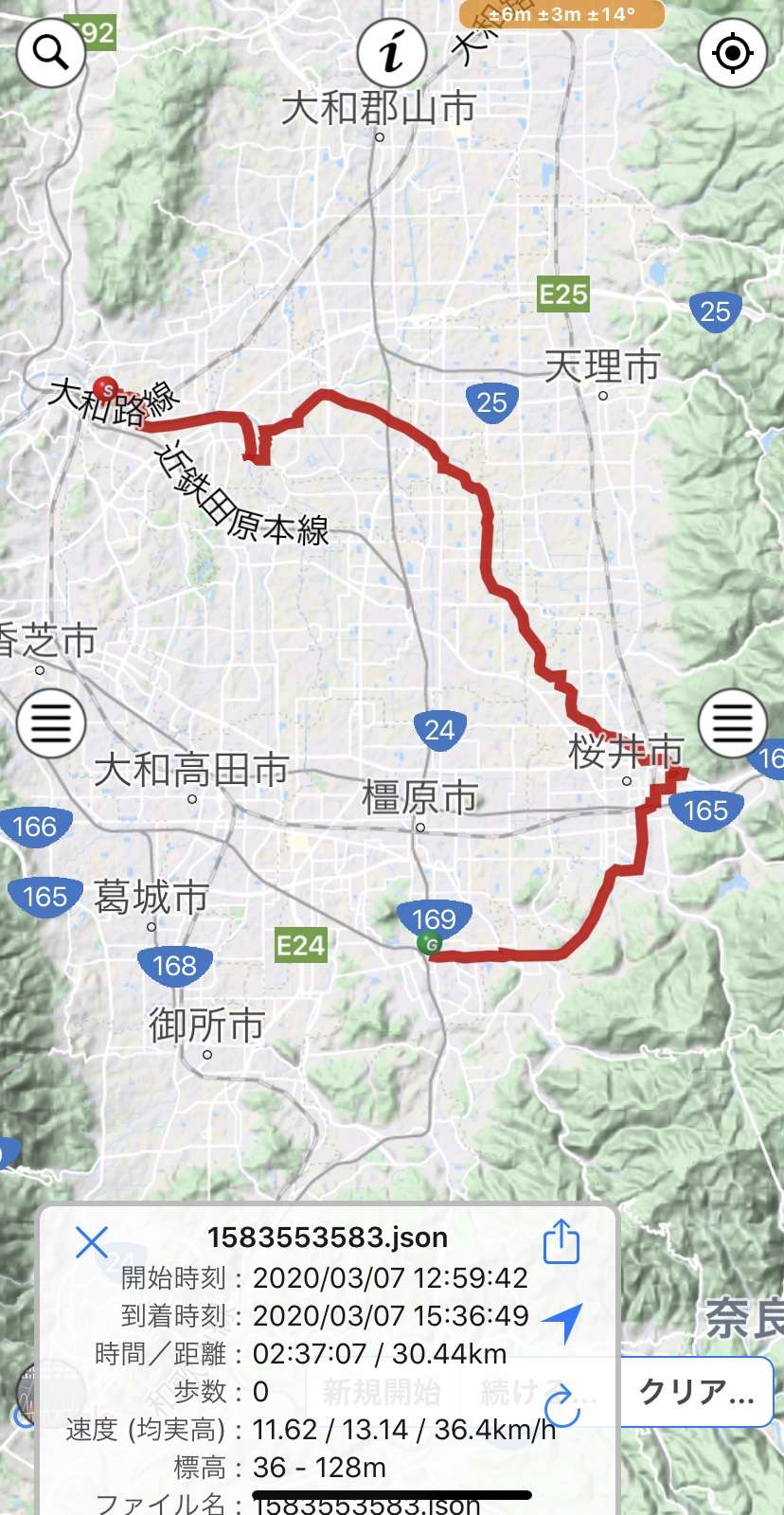Open the right-side hamburger menu

click(x=732, y=723)
